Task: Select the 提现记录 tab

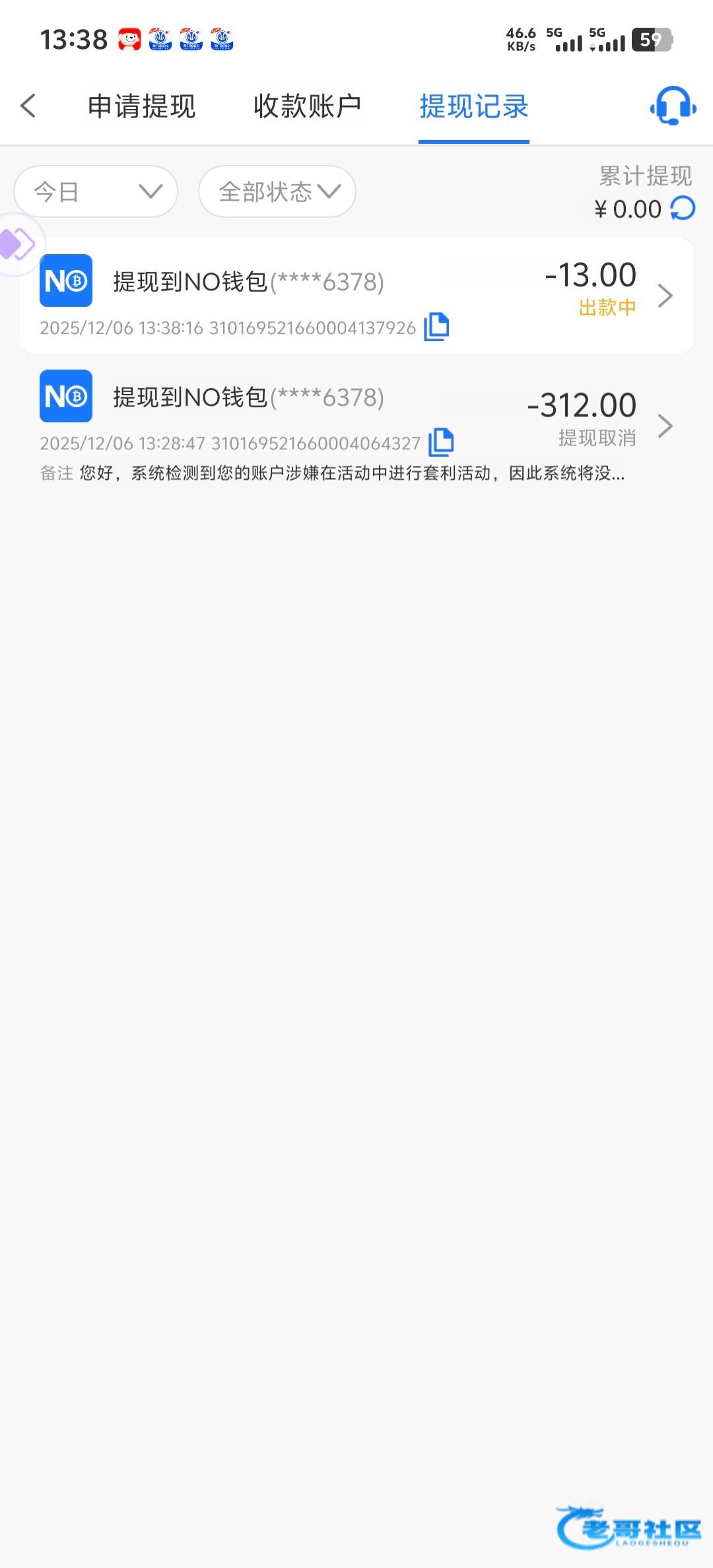Action: pos(473,106)
